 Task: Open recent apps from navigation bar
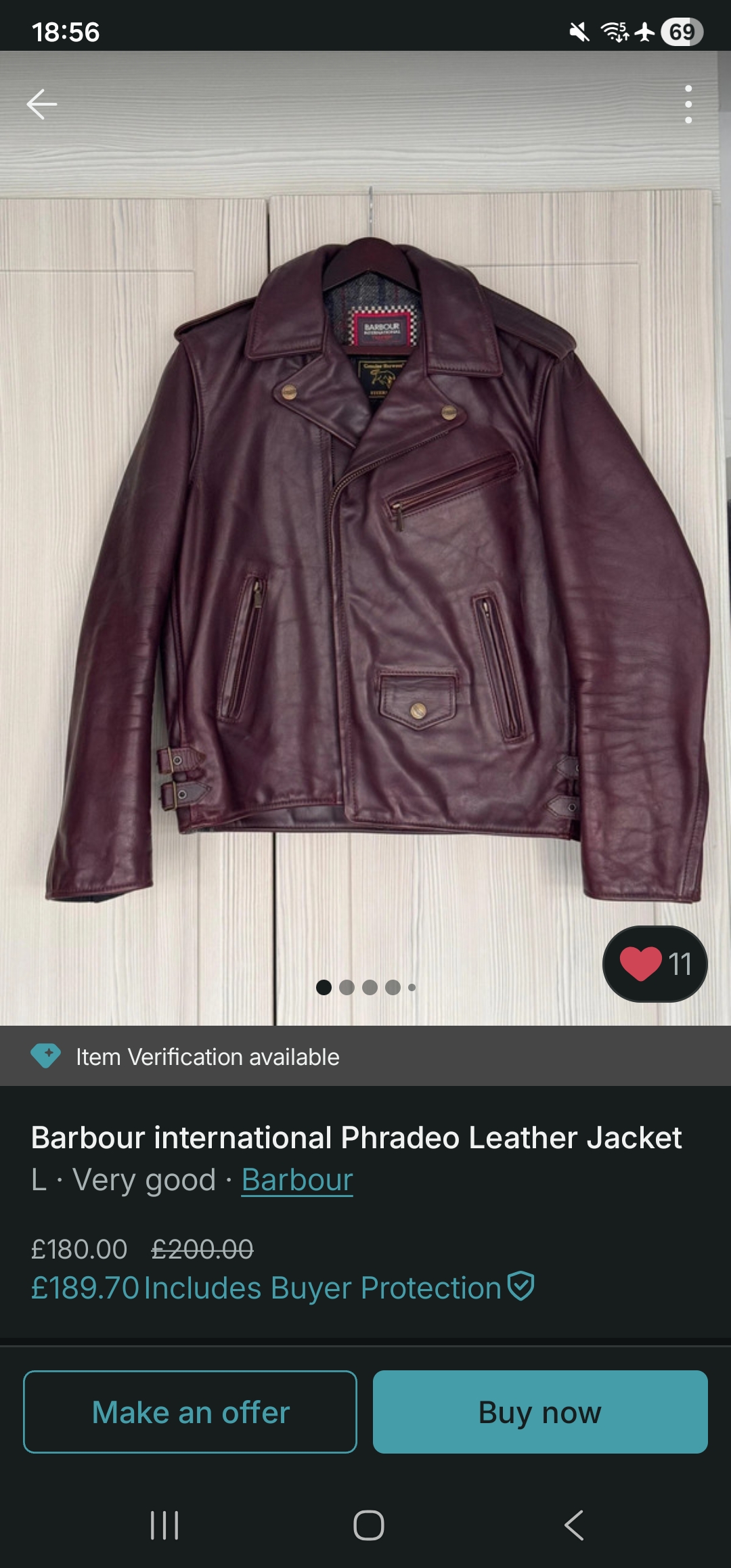pos(164,1525)
